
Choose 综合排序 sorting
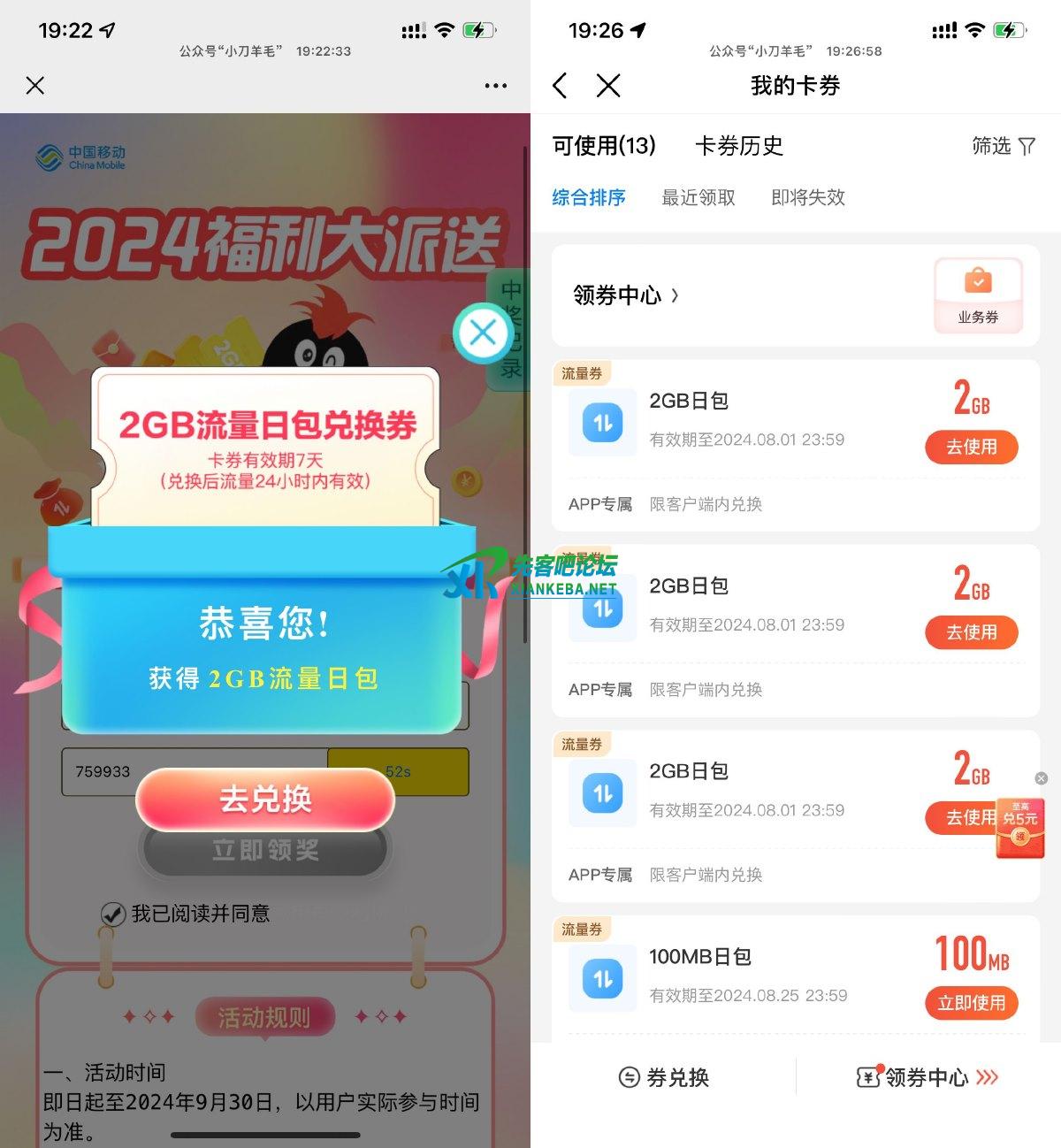tap(589, 197)
